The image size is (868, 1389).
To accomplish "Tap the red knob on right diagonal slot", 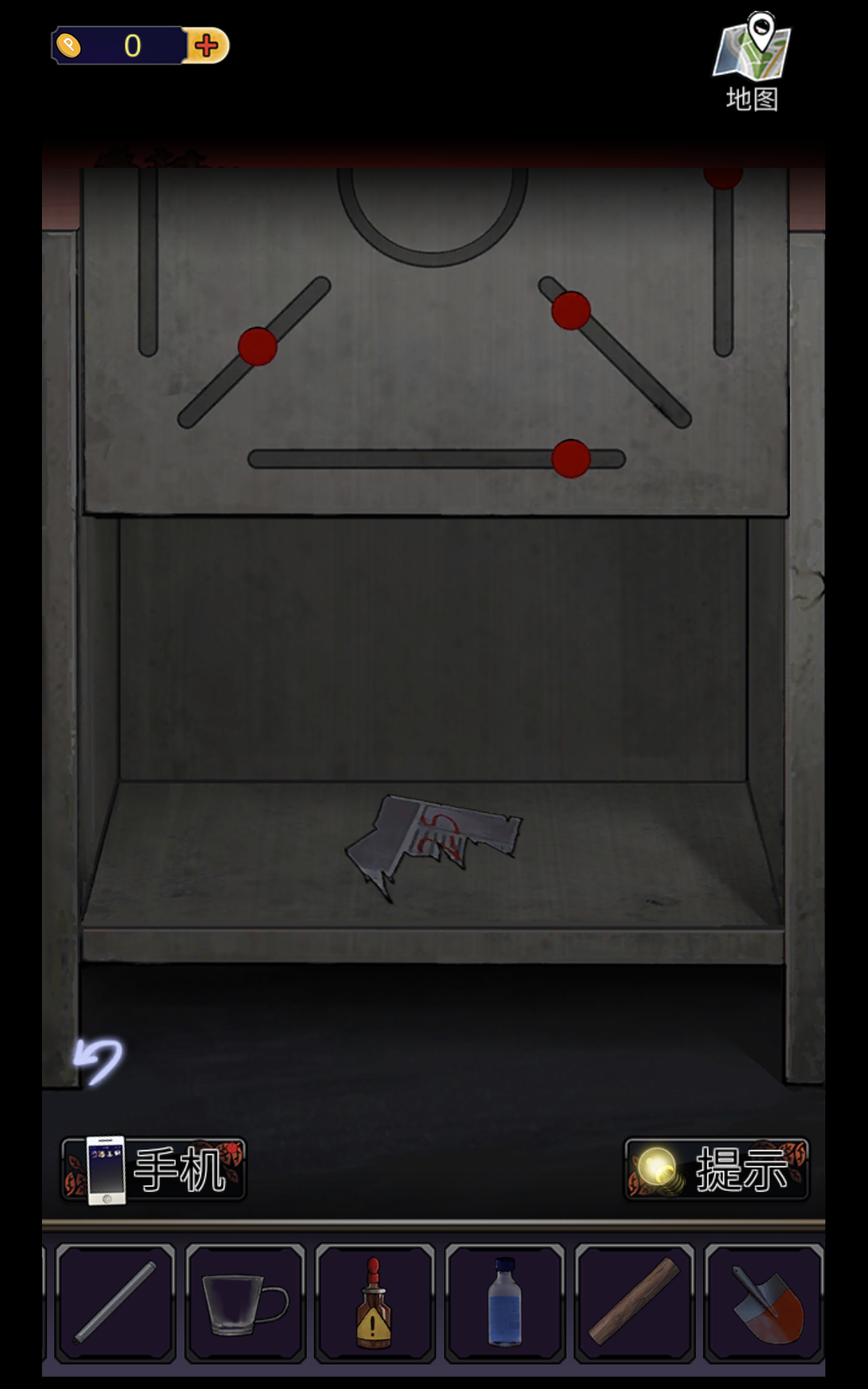I will 571,311.
